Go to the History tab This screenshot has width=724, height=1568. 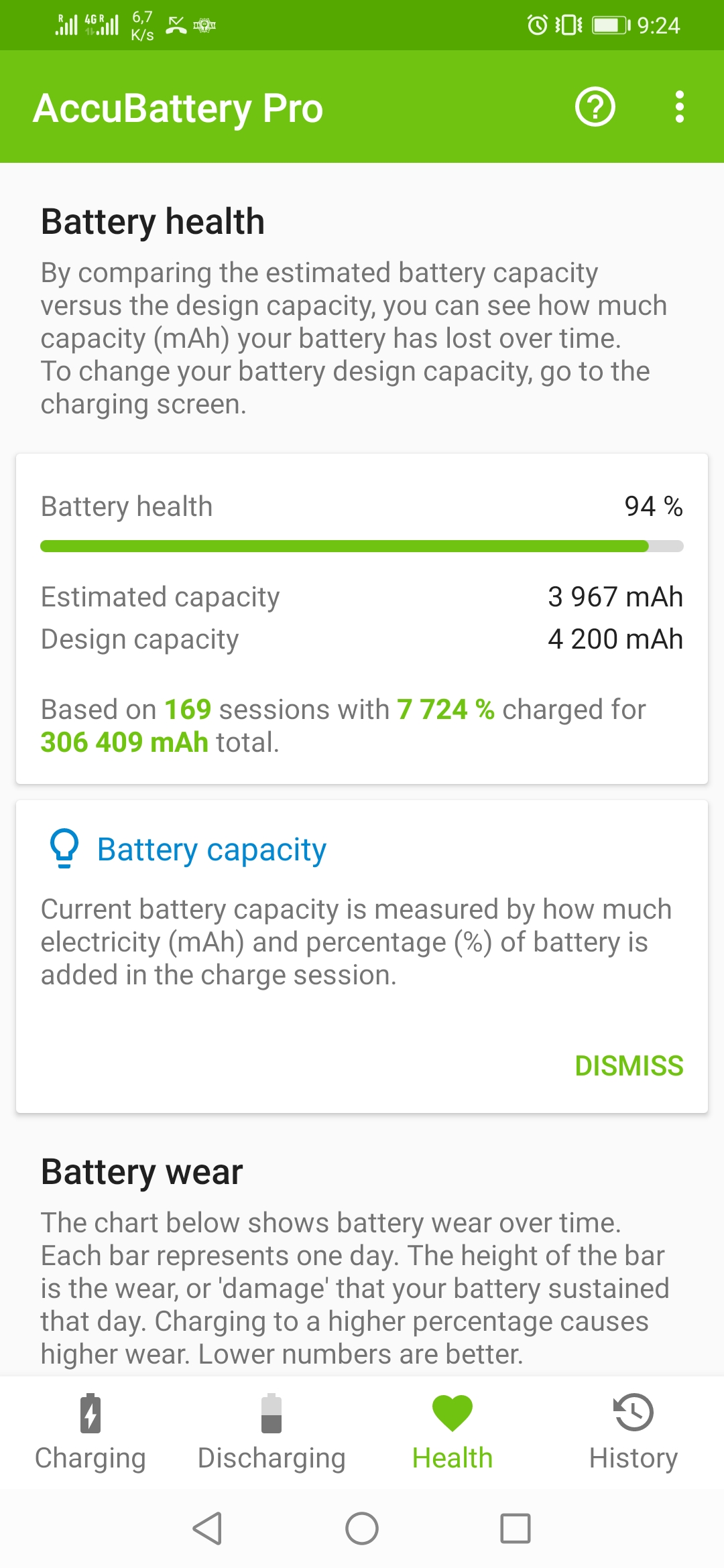point(633,1433)
